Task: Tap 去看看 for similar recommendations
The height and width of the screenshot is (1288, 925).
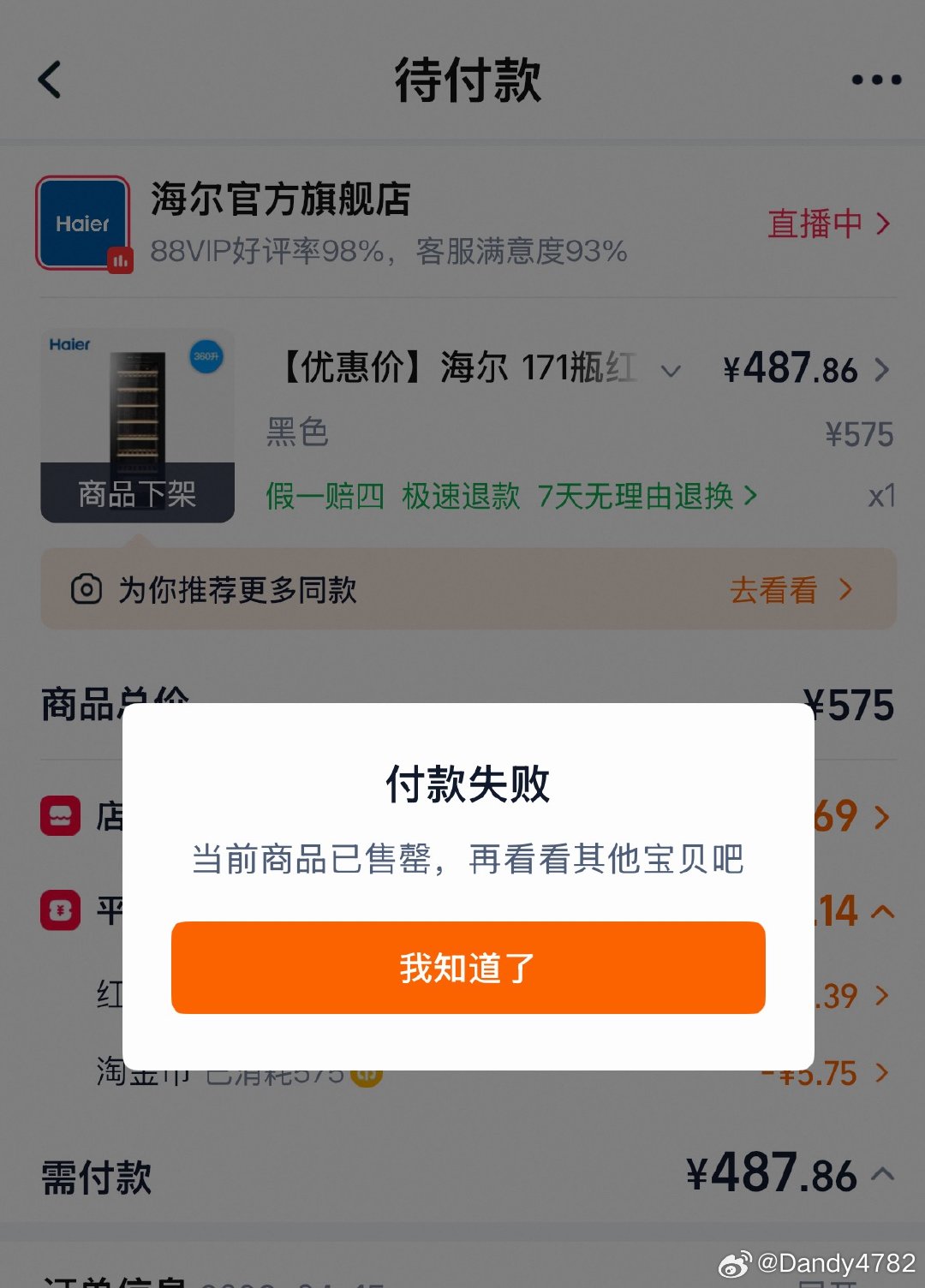Action: 790,590
